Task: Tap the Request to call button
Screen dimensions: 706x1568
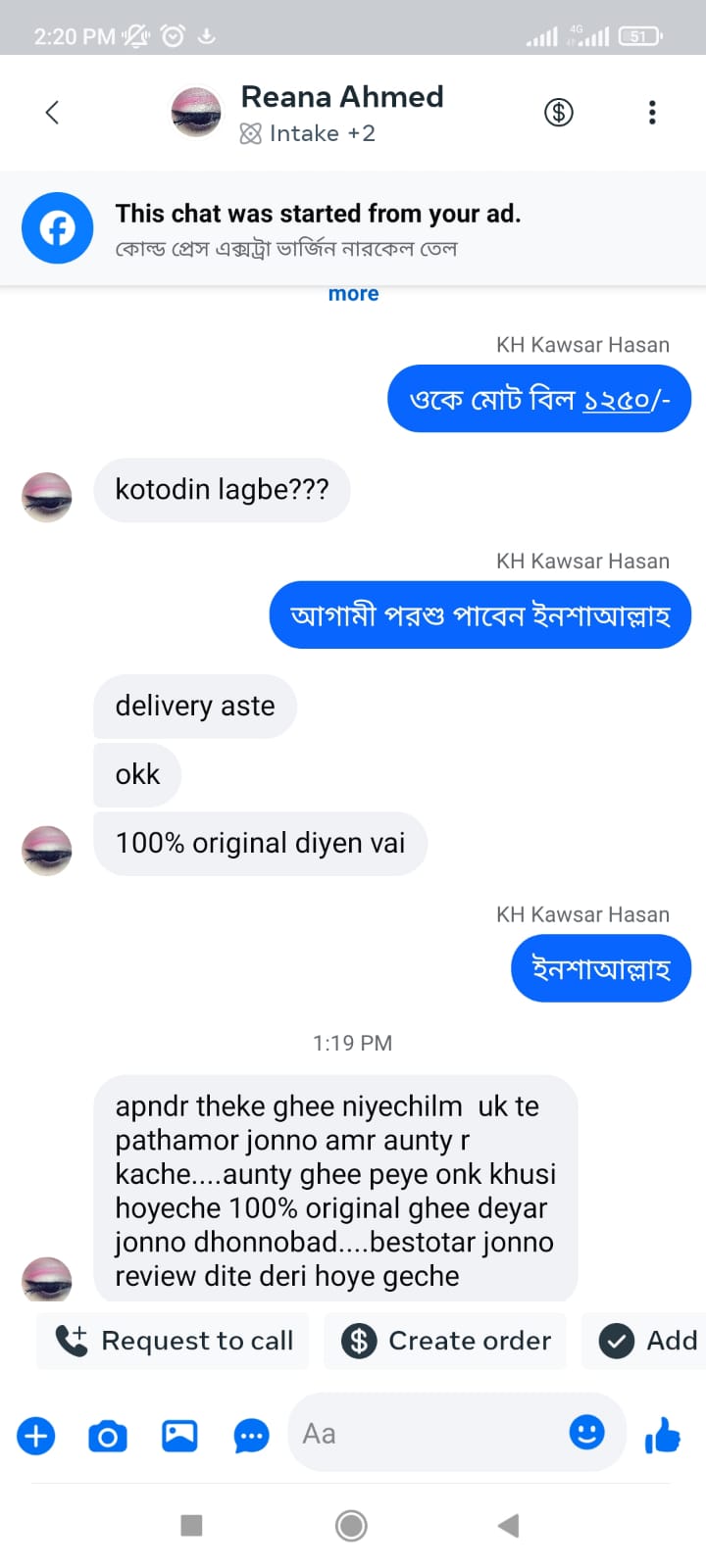Action: point(174,1341)
